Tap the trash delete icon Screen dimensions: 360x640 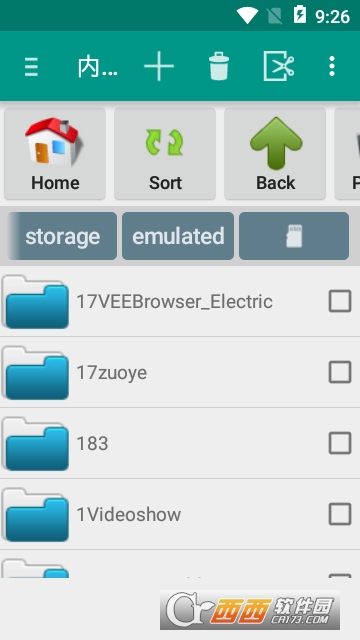click(x=219, y=66)
